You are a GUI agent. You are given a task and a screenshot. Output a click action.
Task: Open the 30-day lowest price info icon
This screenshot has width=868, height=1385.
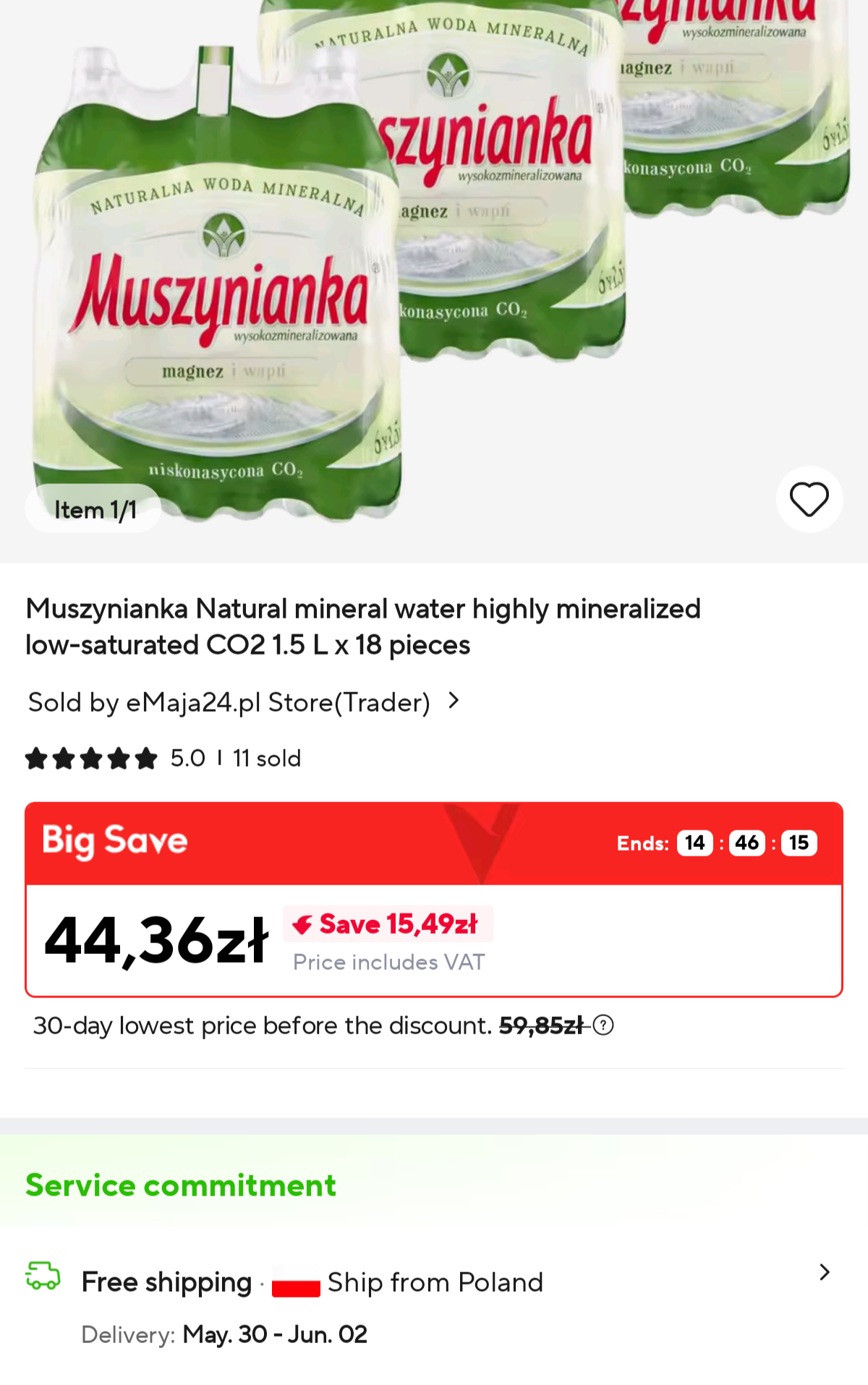(x=603, y=1026)
